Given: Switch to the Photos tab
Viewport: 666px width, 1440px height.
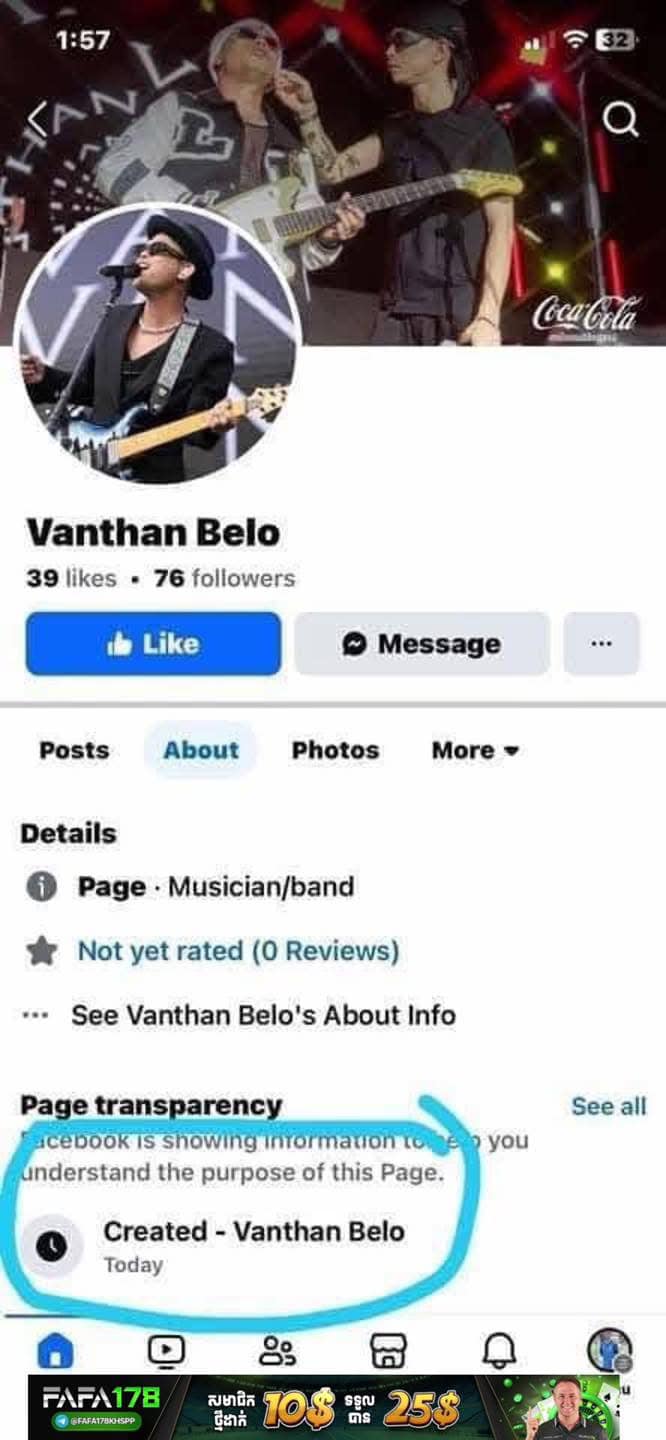Looking at the screenshot, I should click(x=335, y=750).
